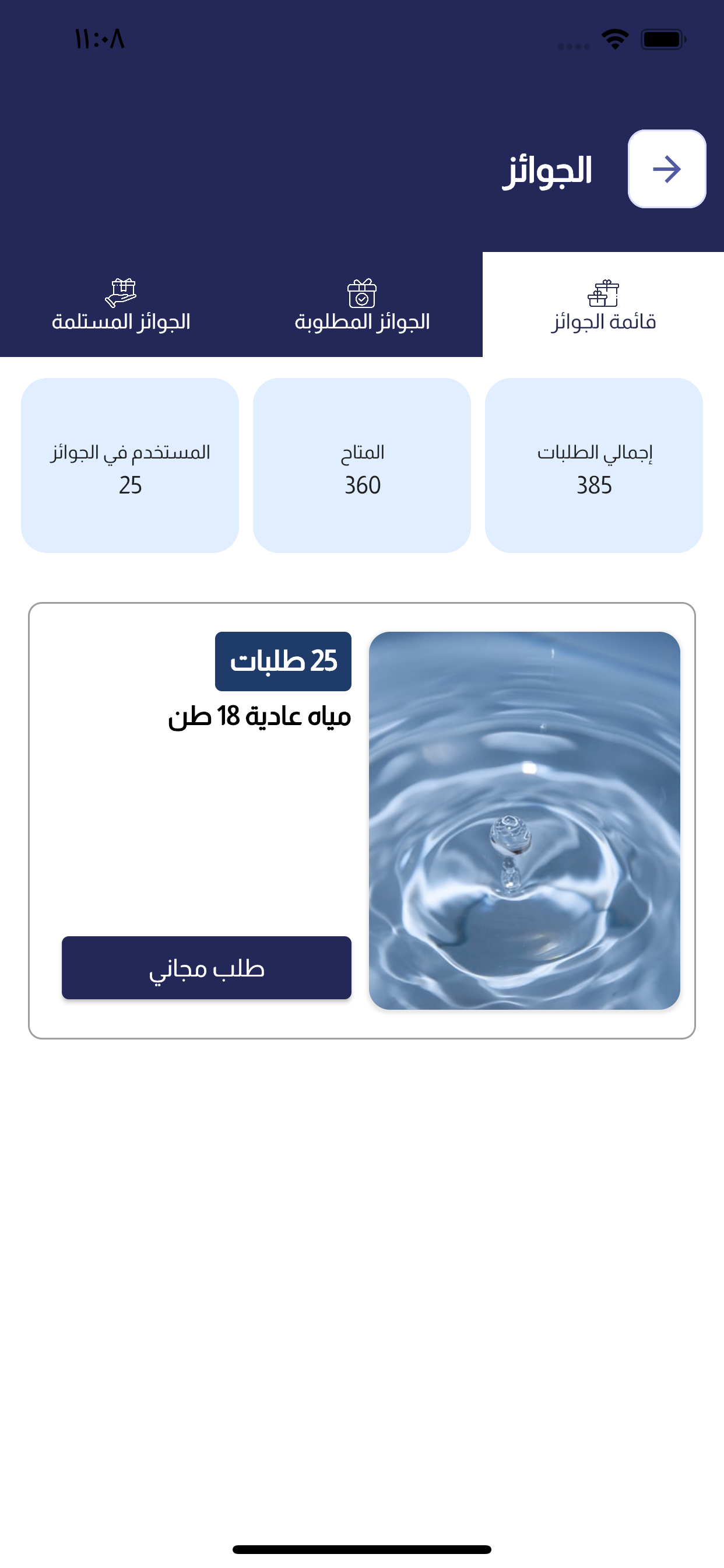Tap طلب مجاني button
The width and height of the screenshot is (724, 1568).
(206, 967)
